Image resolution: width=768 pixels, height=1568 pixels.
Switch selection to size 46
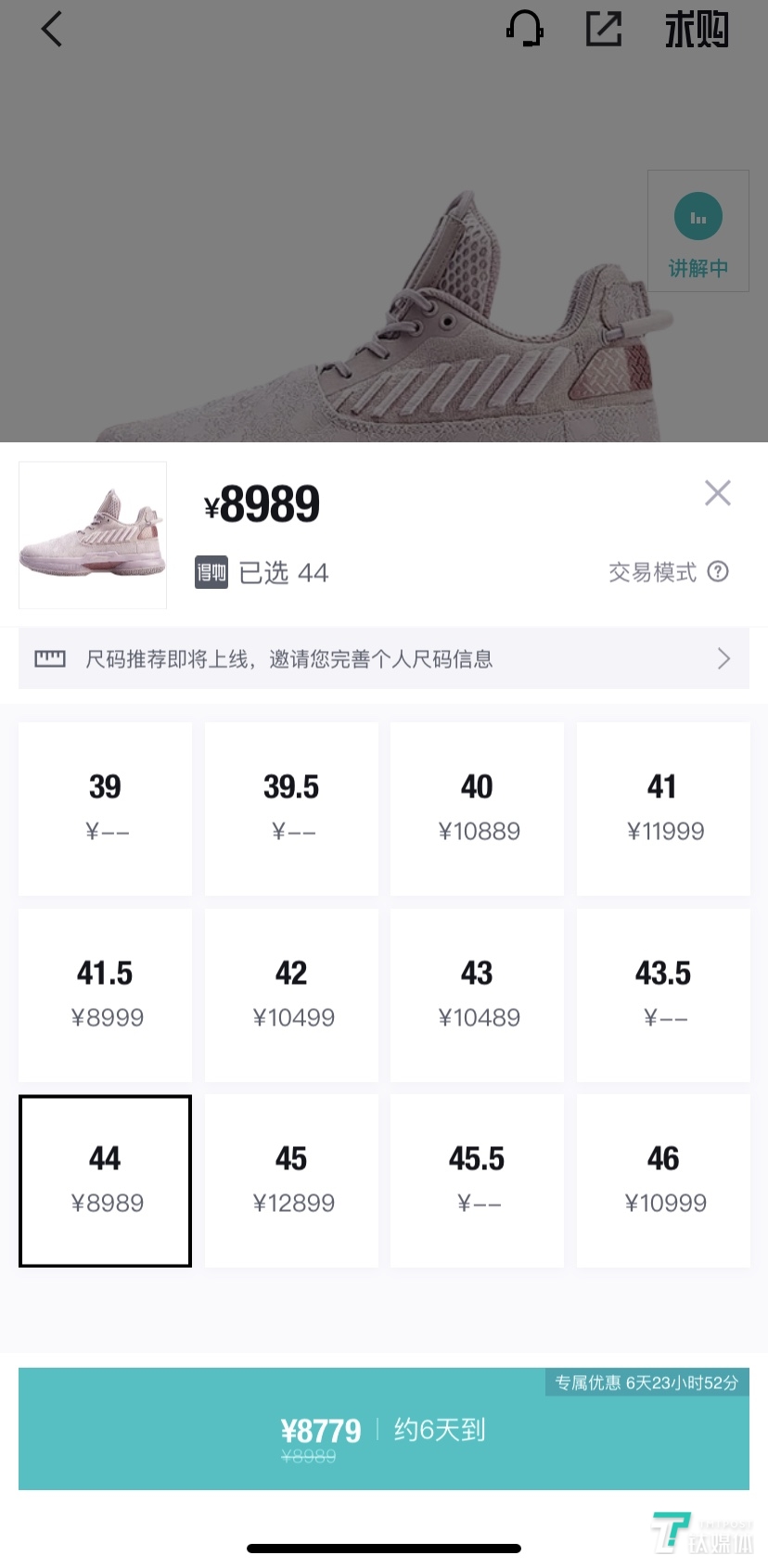click(x=663, y=1180)
